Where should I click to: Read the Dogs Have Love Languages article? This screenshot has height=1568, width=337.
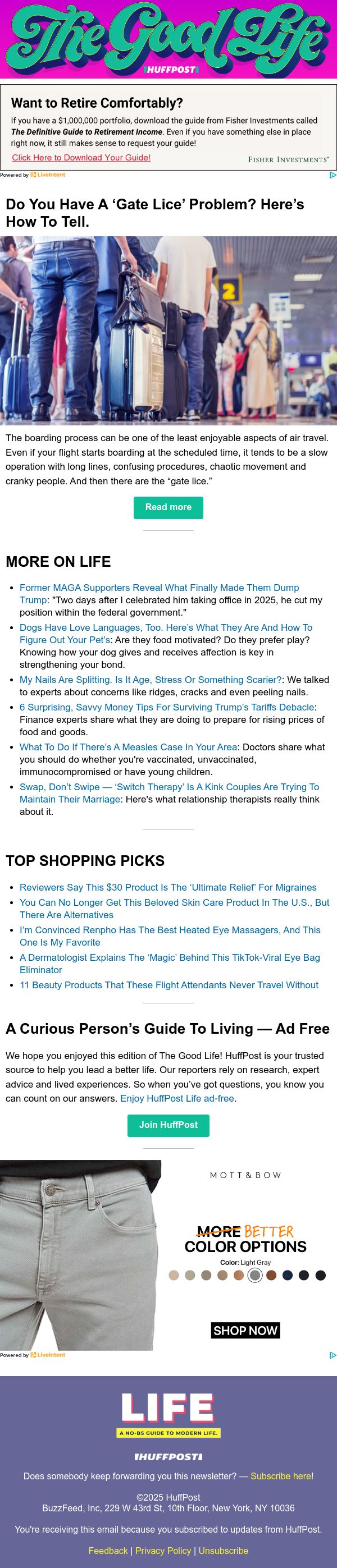[166, 633]
